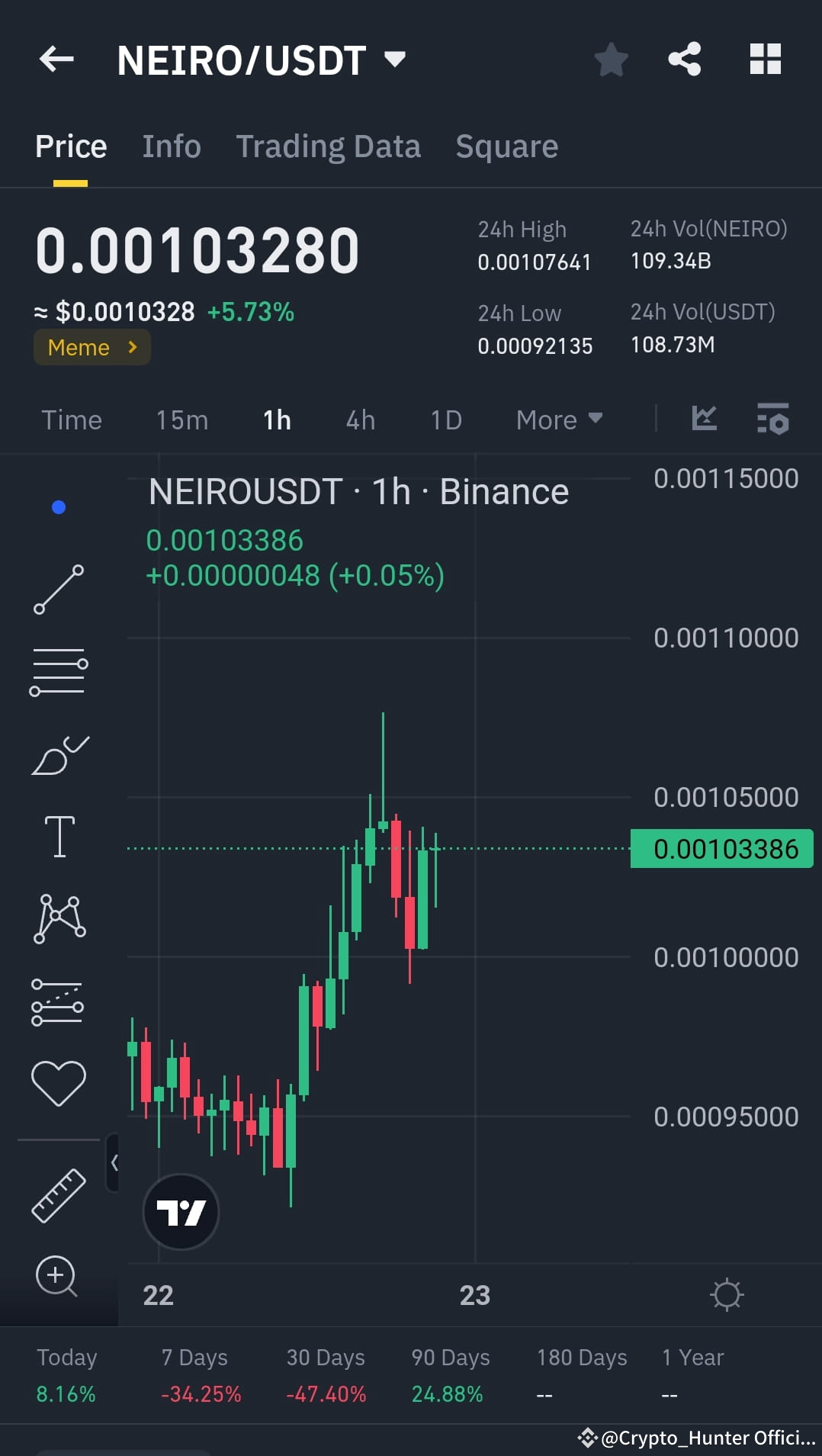Expand the More timeframes dropdown
Image resolution: width=822 pixels, height=1456 pixels.
(x=558, y=419)
